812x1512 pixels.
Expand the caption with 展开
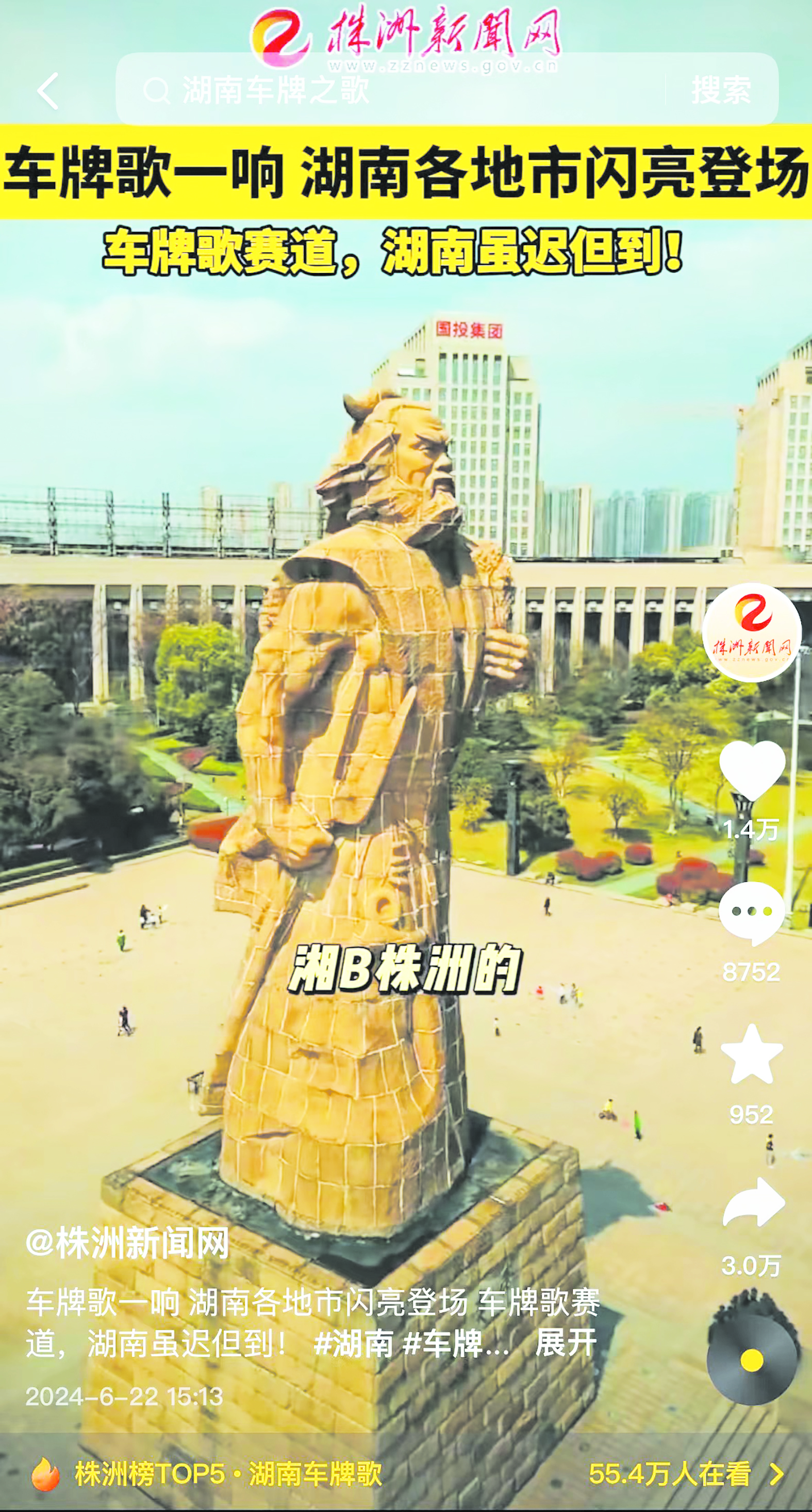(x=566, y=1342)
